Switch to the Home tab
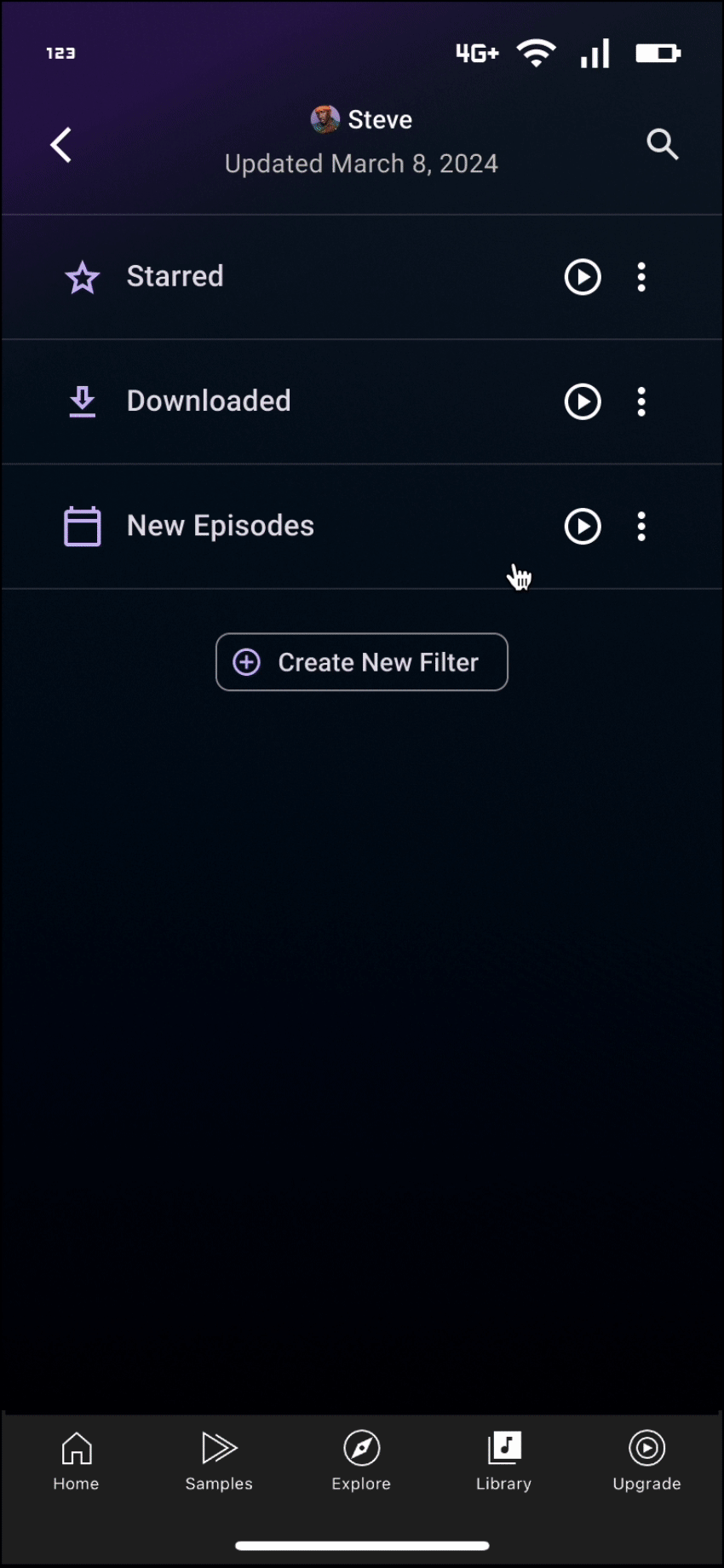Screen dimensions: 724x1568 [x=76, y=1461]
